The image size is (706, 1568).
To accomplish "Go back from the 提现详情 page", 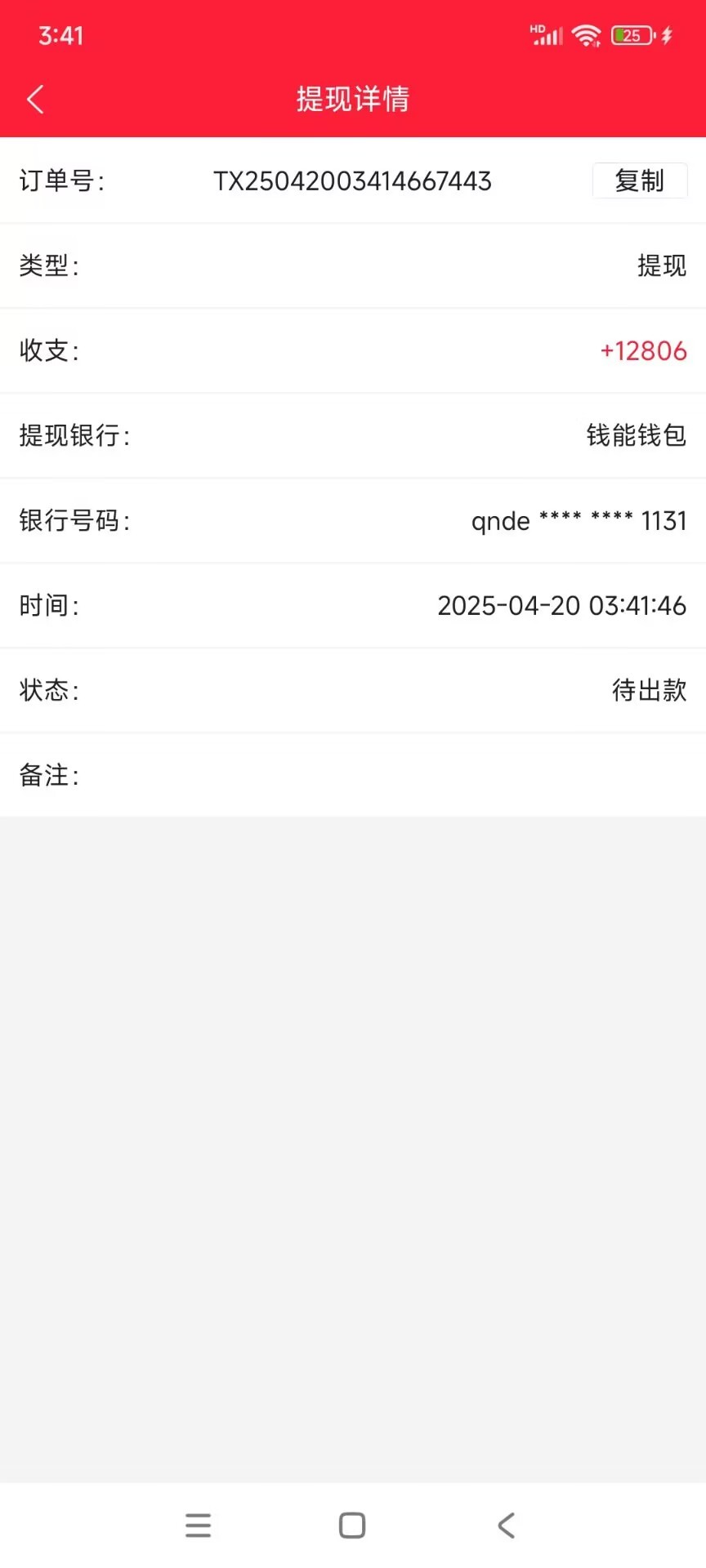I will (35, 100).
